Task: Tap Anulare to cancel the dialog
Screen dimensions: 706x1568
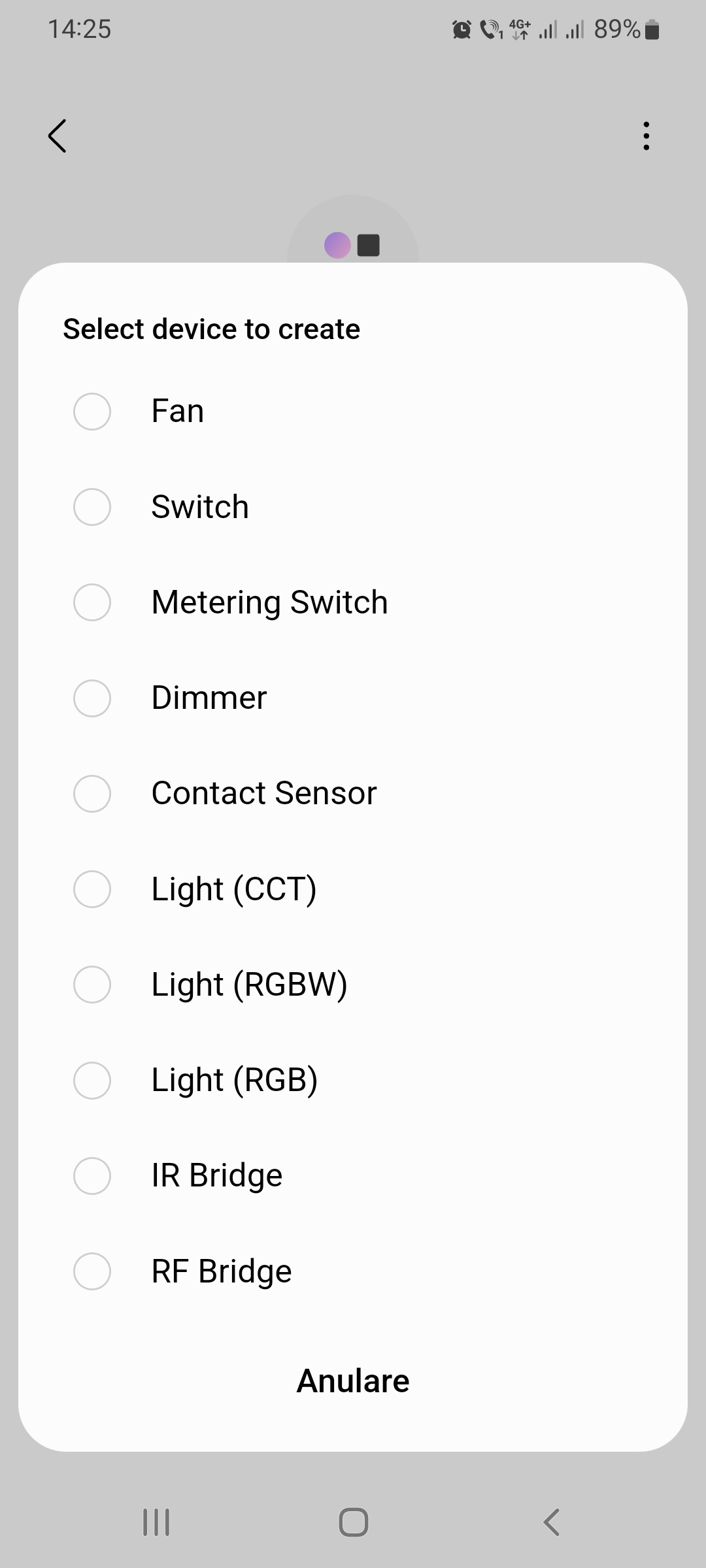Action: [353, 1381]
